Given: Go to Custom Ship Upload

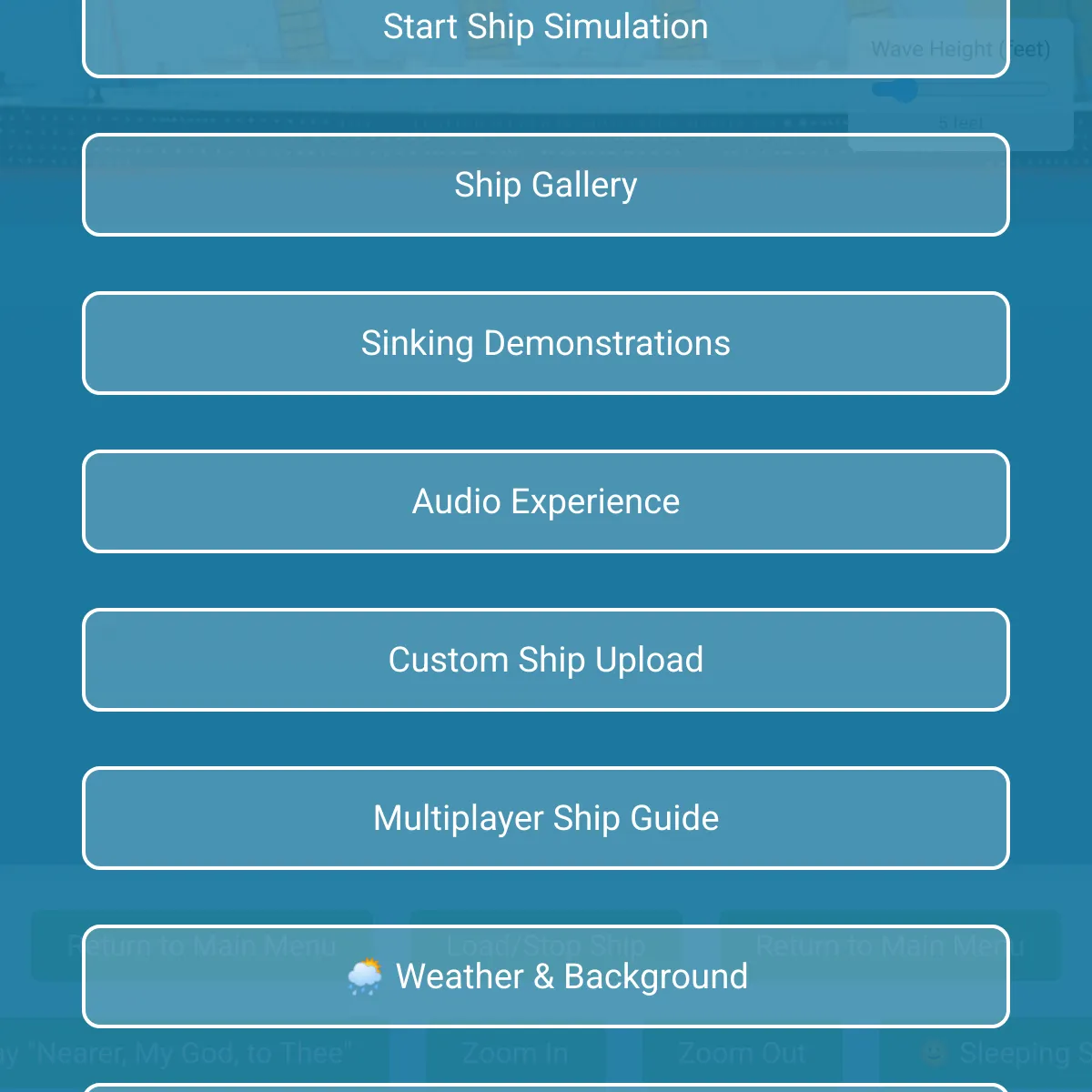Looking at the screenshot, I should pyautogui.click(x=546, y=660).
